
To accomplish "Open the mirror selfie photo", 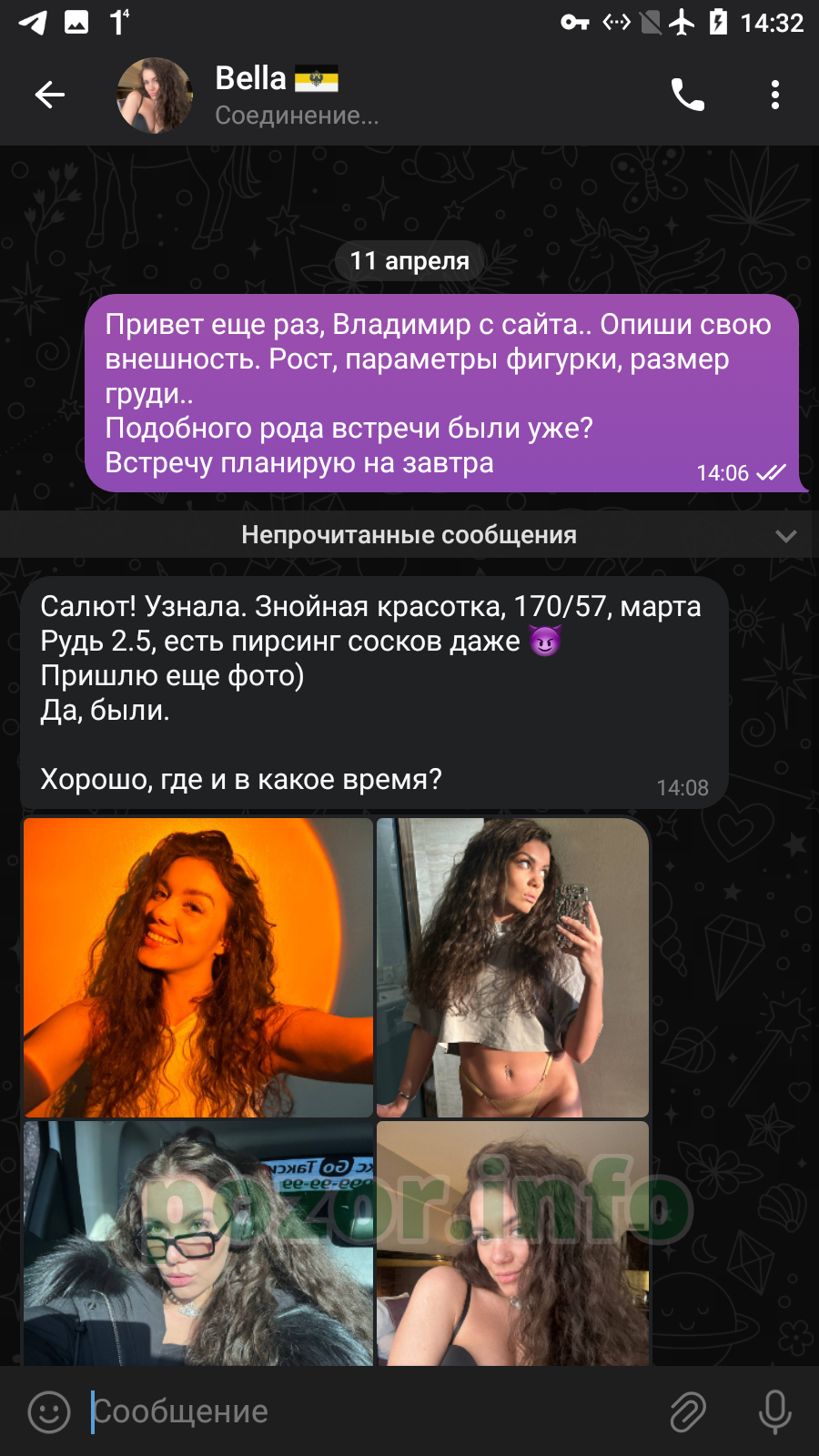I will 512,967.
